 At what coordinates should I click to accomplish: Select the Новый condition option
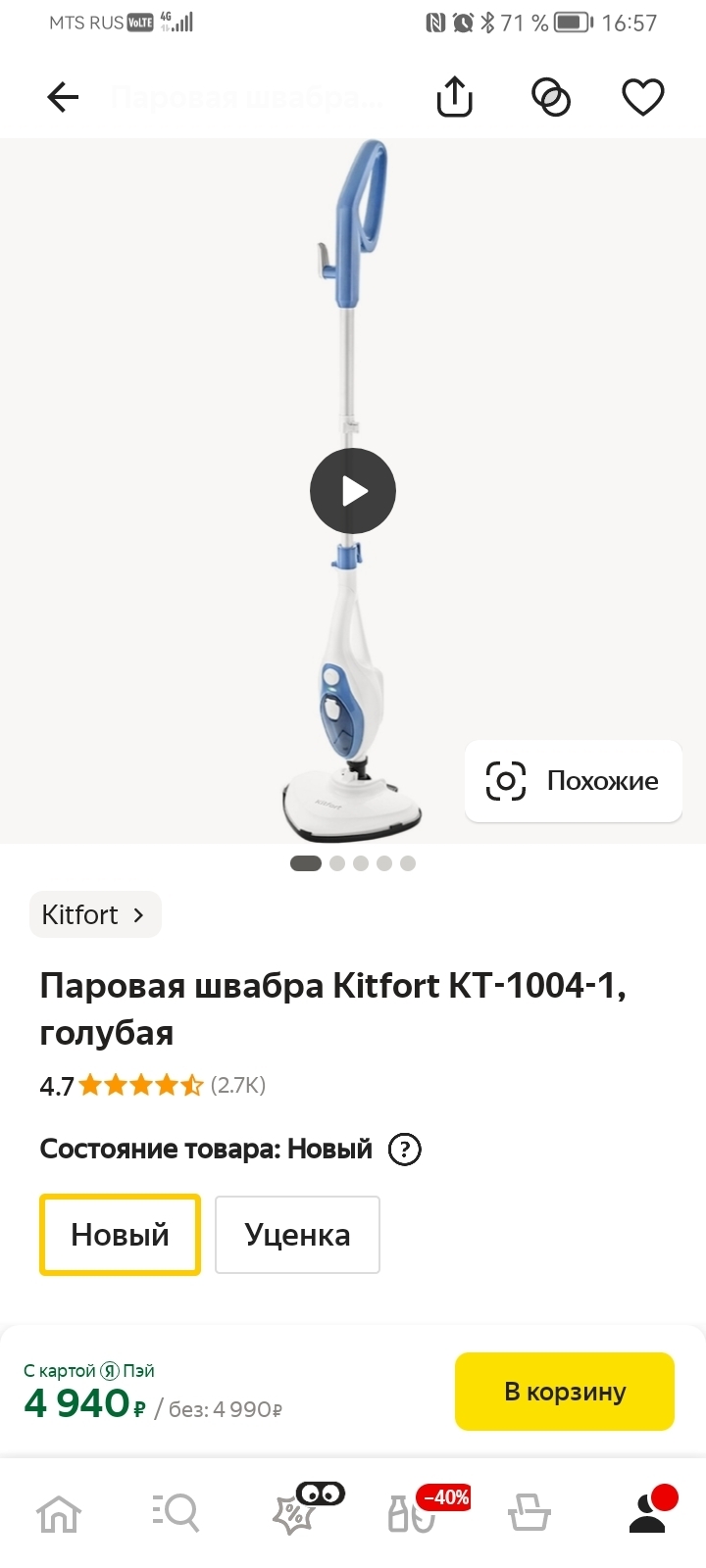pyautogui.click(x=120, y=1235)
